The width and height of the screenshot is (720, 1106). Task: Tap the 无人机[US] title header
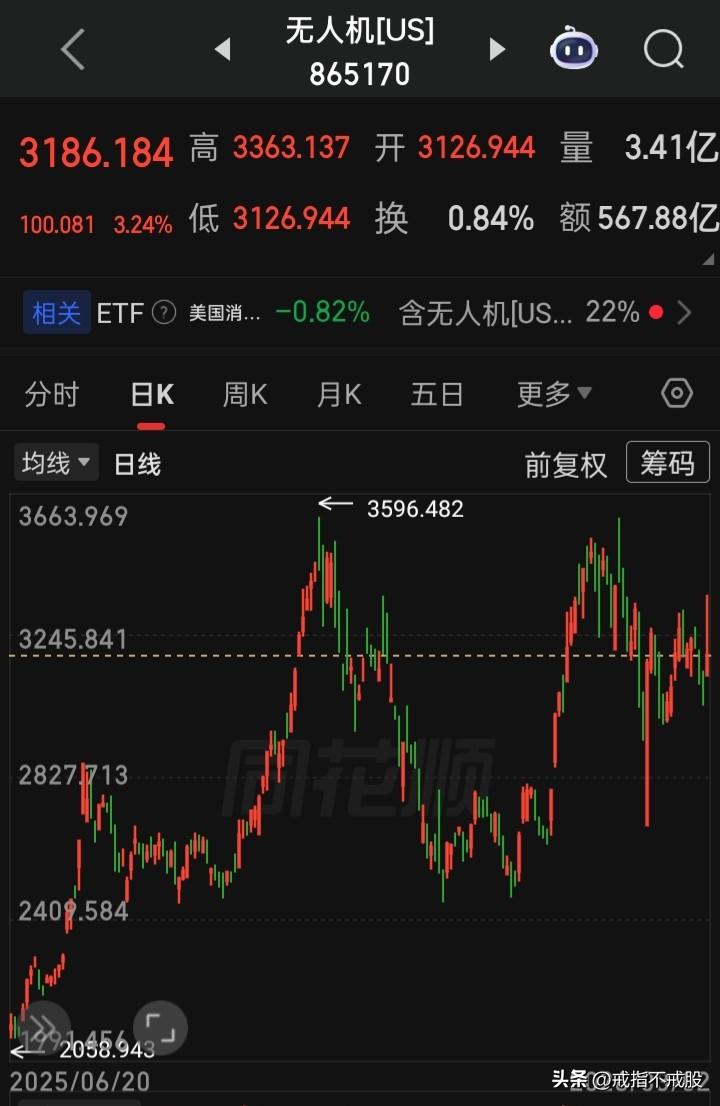pyautogui.click(x=359, y=31)
